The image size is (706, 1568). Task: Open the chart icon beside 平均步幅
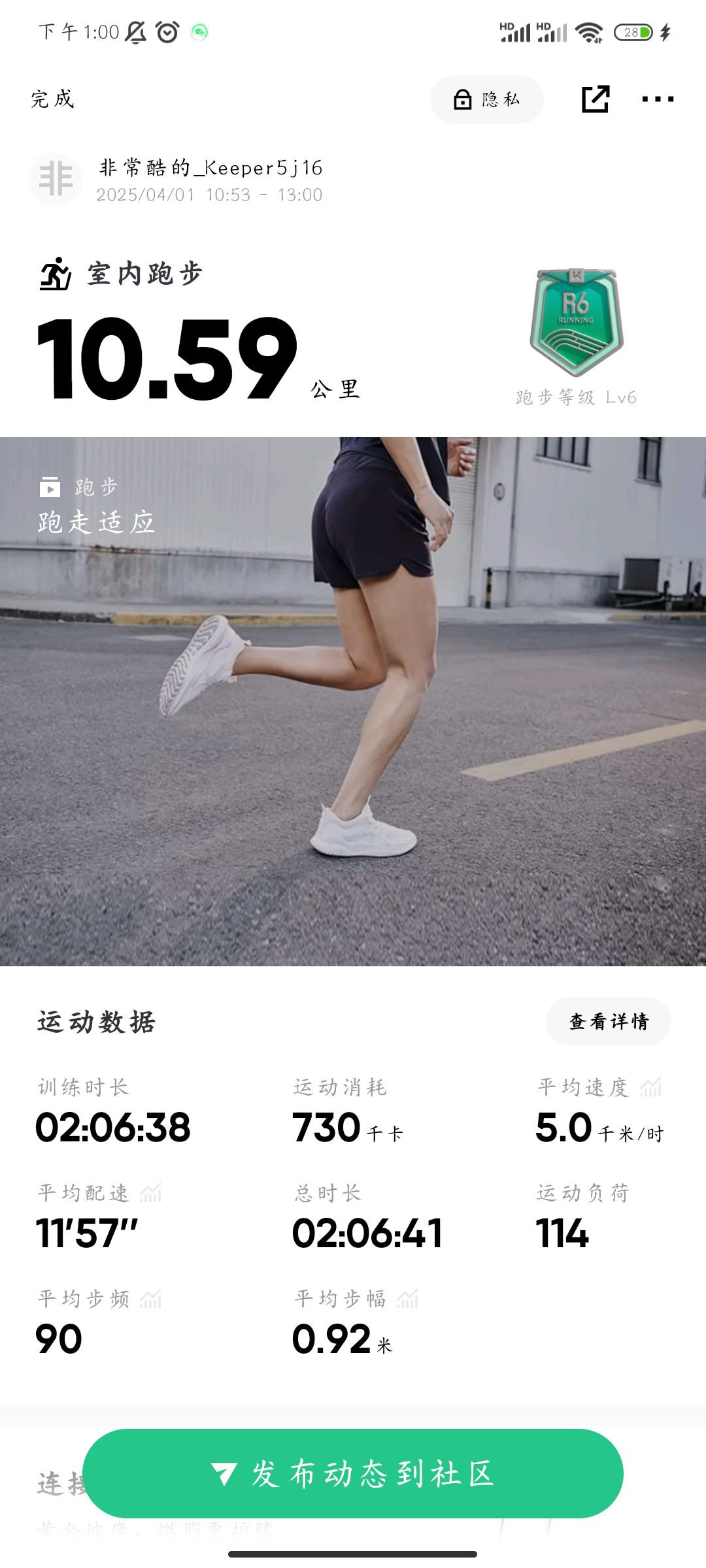point(407,1299)
